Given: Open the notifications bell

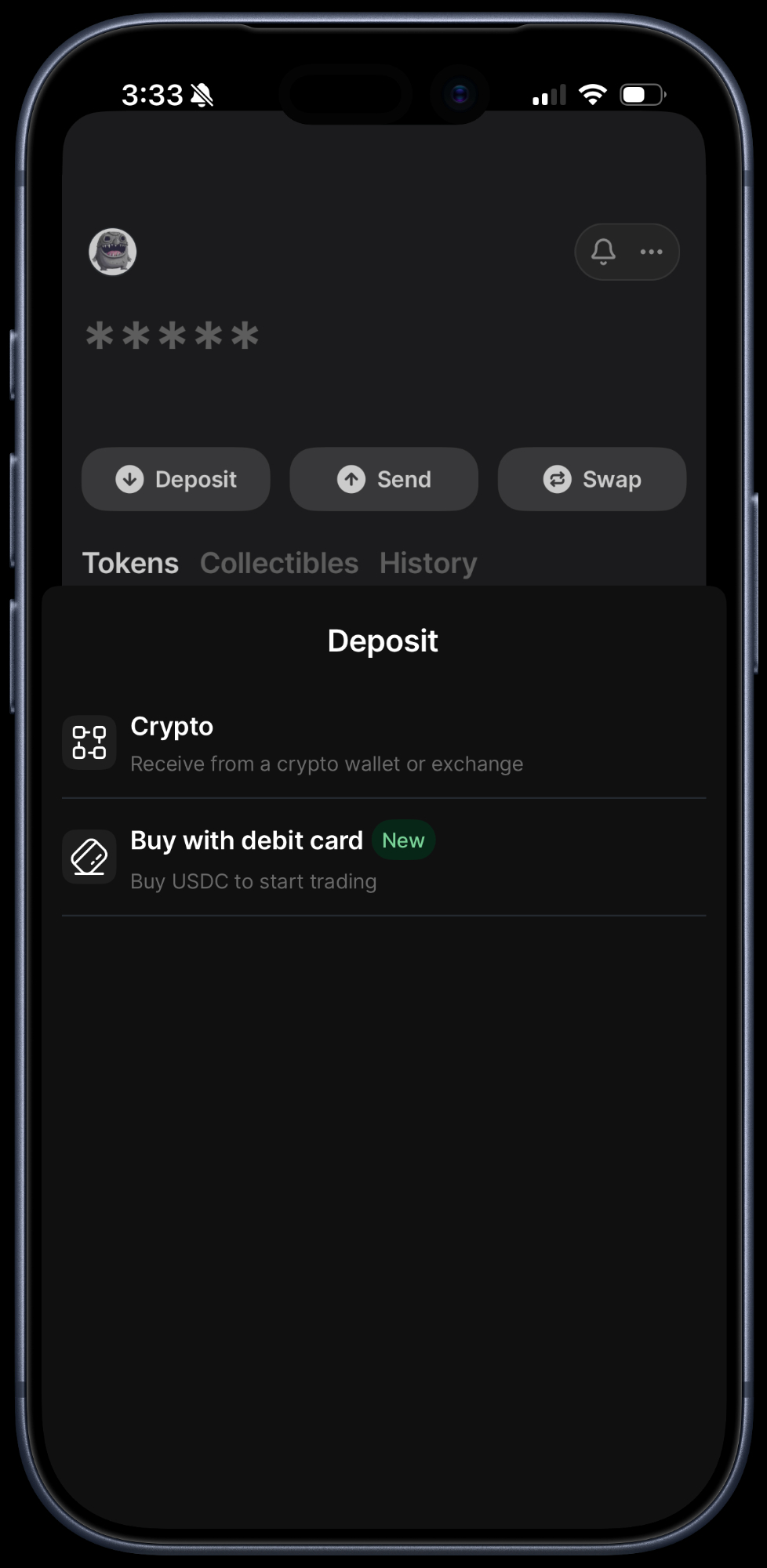Looking at the screenshot, I should [x=603, y=252].
